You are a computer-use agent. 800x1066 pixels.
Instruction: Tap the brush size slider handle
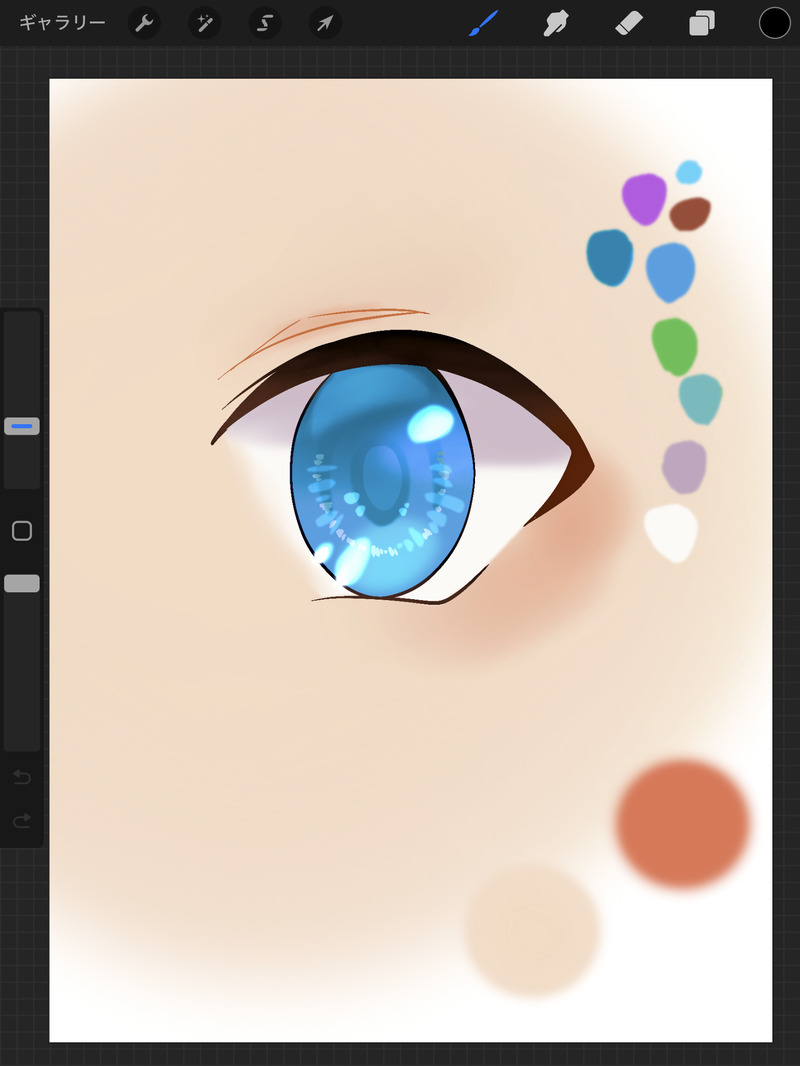click(22, 427)
